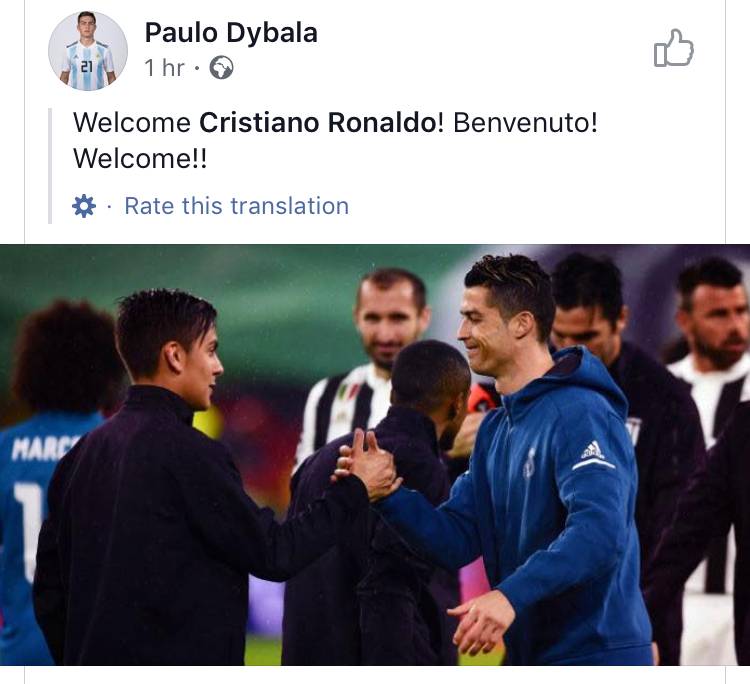Open the post timestamp 1 hr
The width and height of the screenshot is (750, 684).
pyautogui.click(x=164, y=68)
